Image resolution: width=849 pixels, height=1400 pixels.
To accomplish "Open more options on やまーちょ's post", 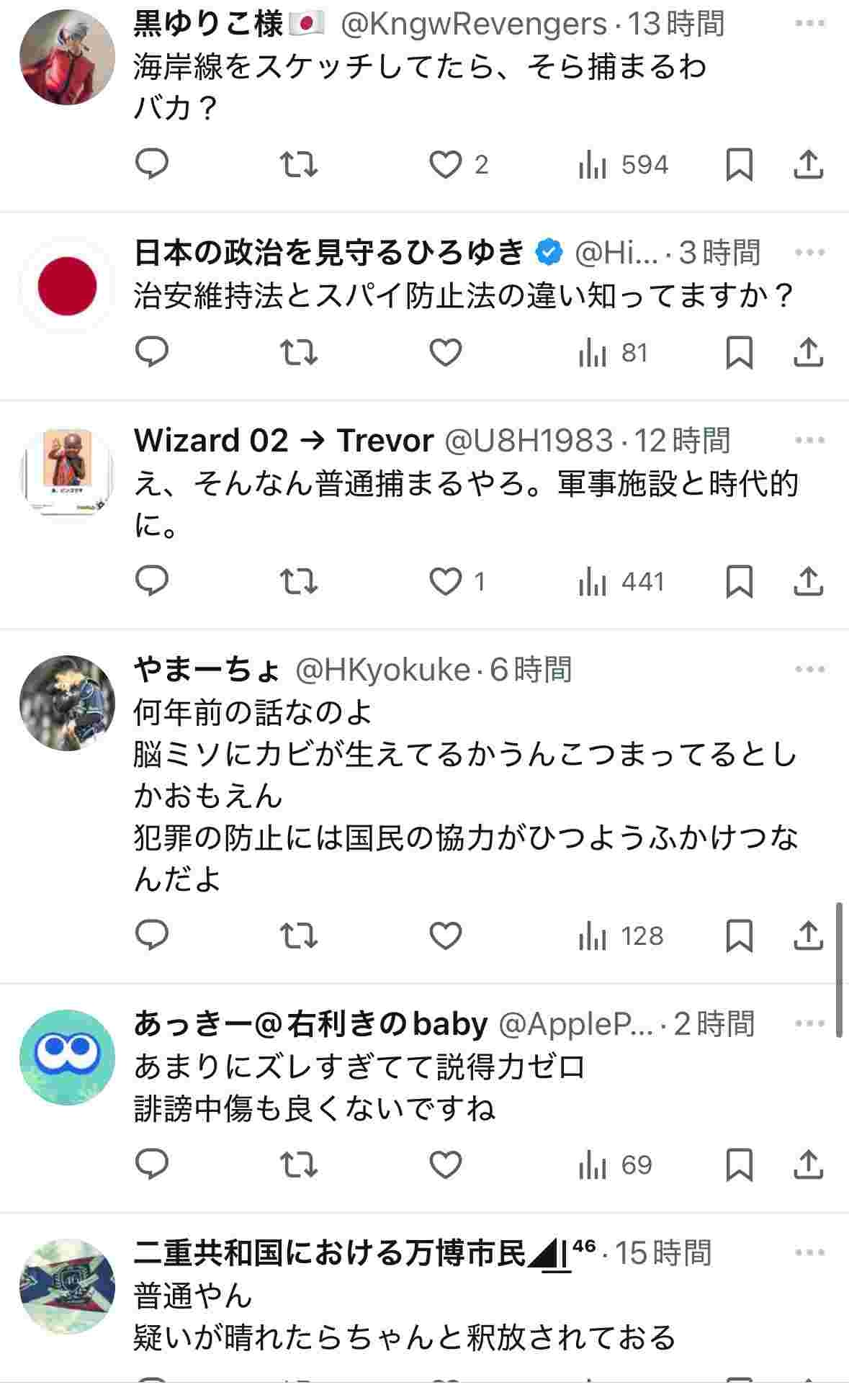I will [x=809, y=669].
